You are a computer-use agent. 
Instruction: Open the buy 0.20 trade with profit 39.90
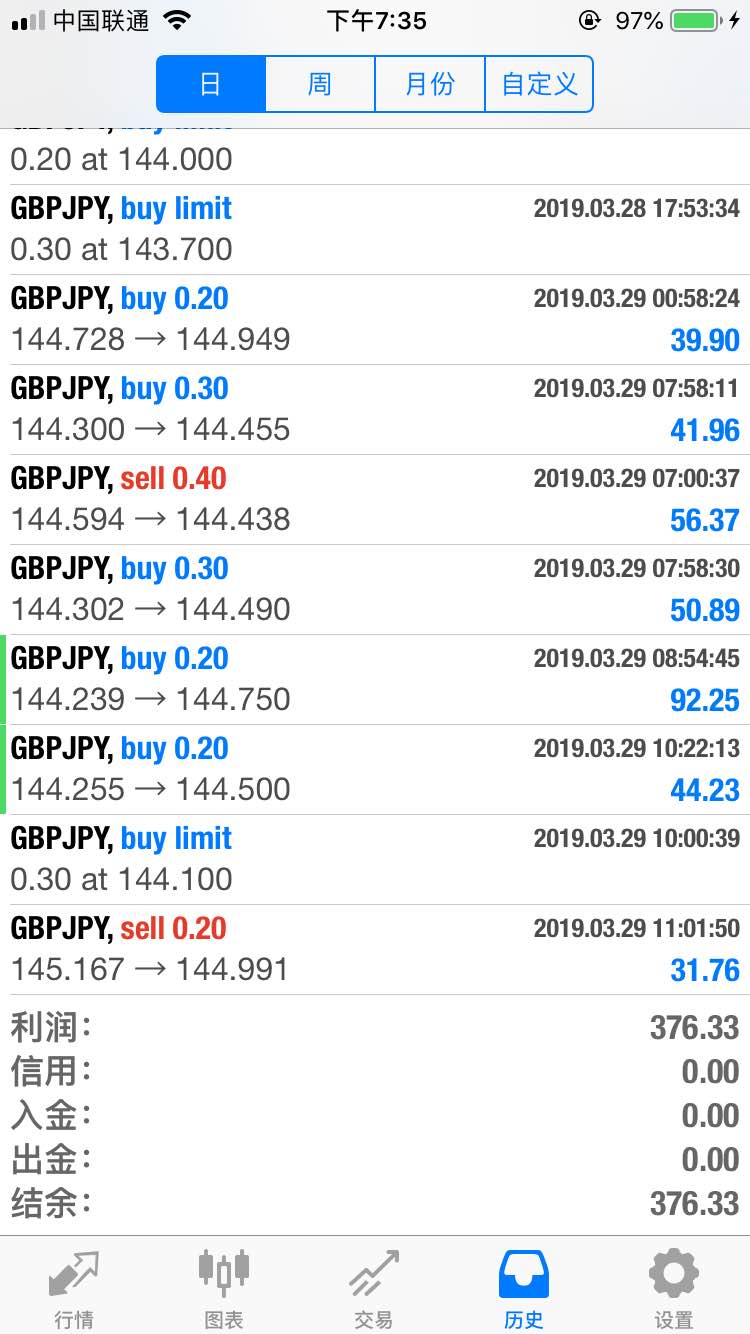pos(375,320)
